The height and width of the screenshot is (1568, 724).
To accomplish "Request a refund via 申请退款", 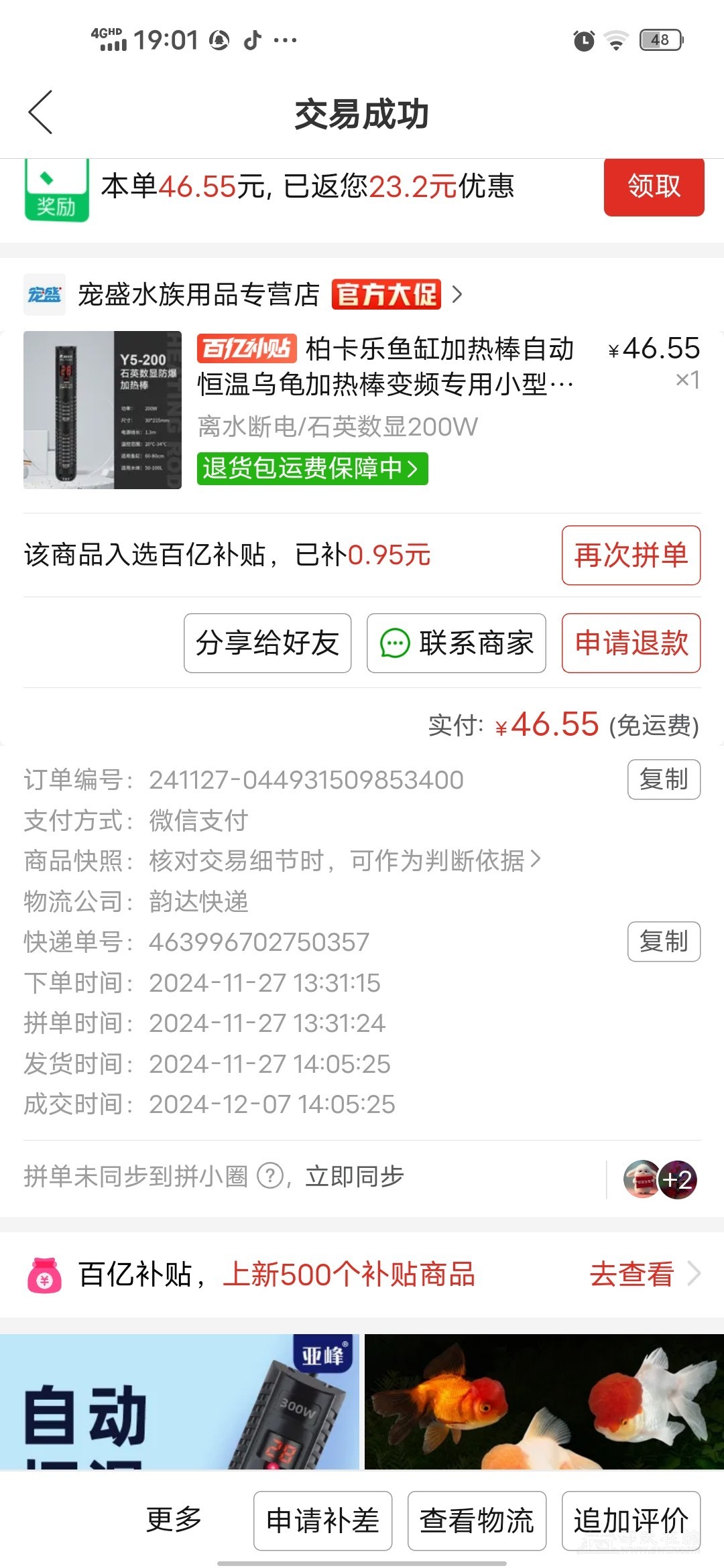I will [x=631, y=643].
